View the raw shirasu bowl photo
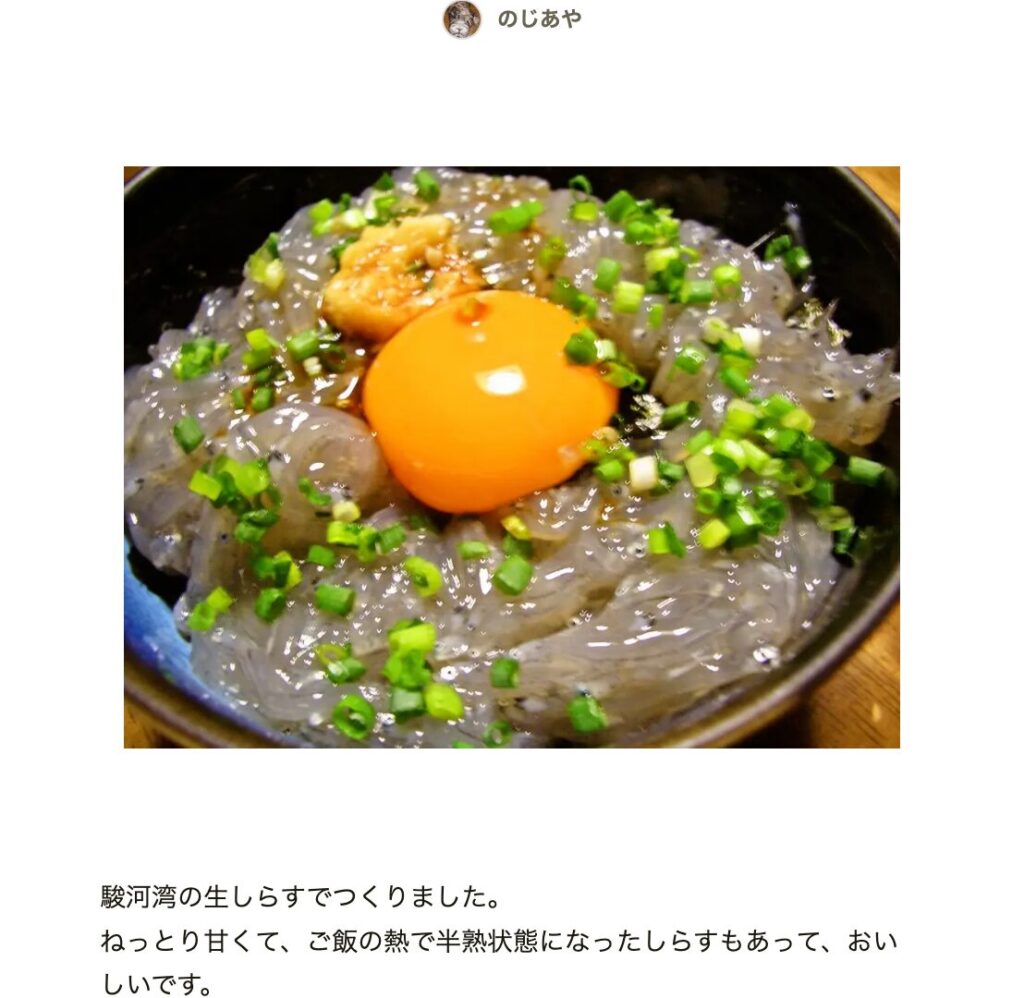The height and width of the screenshot is (998, 1024). pyautogui.click(x=511, y=457)
